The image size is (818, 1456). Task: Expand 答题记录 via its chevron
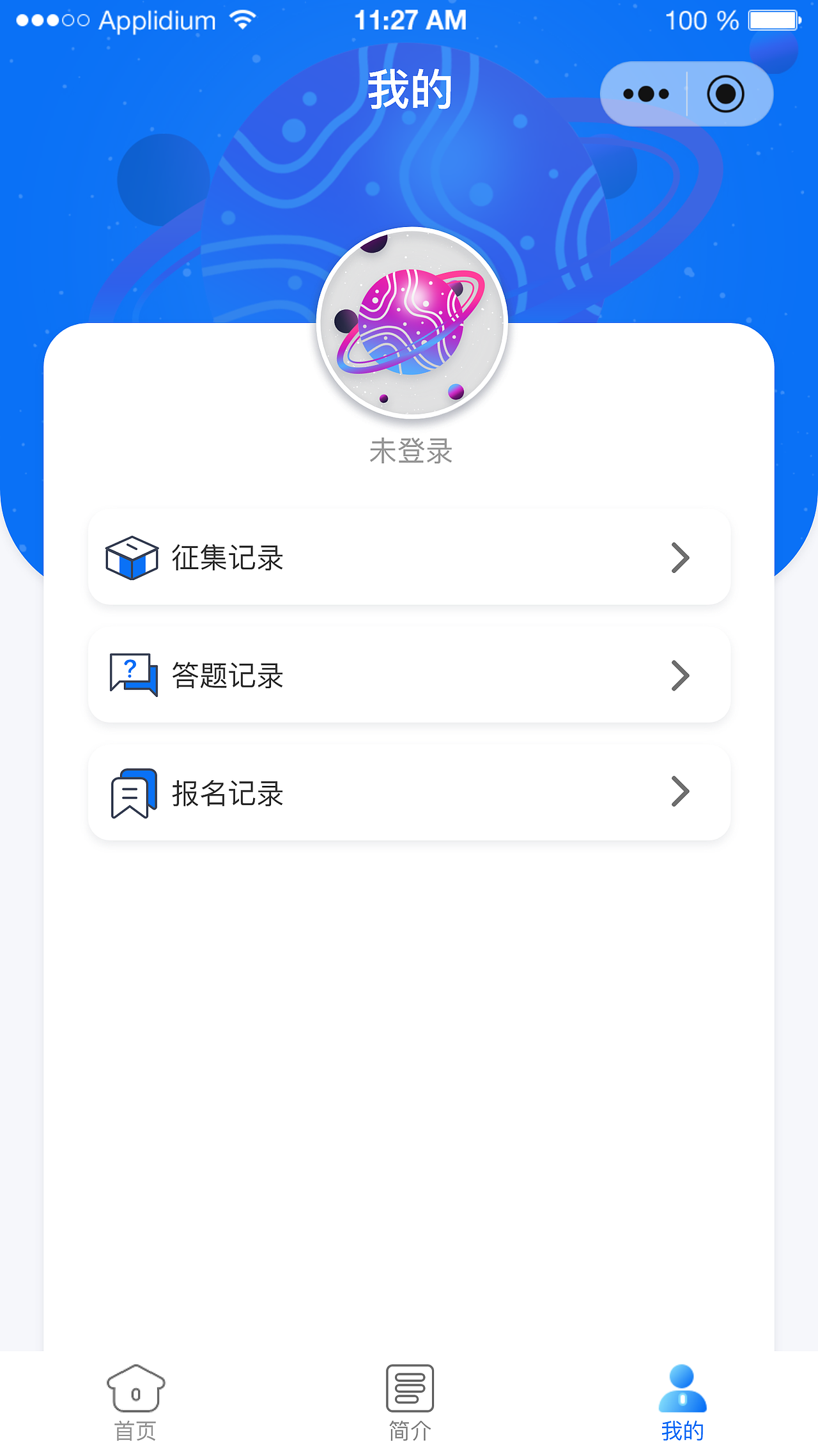(681, 675)
